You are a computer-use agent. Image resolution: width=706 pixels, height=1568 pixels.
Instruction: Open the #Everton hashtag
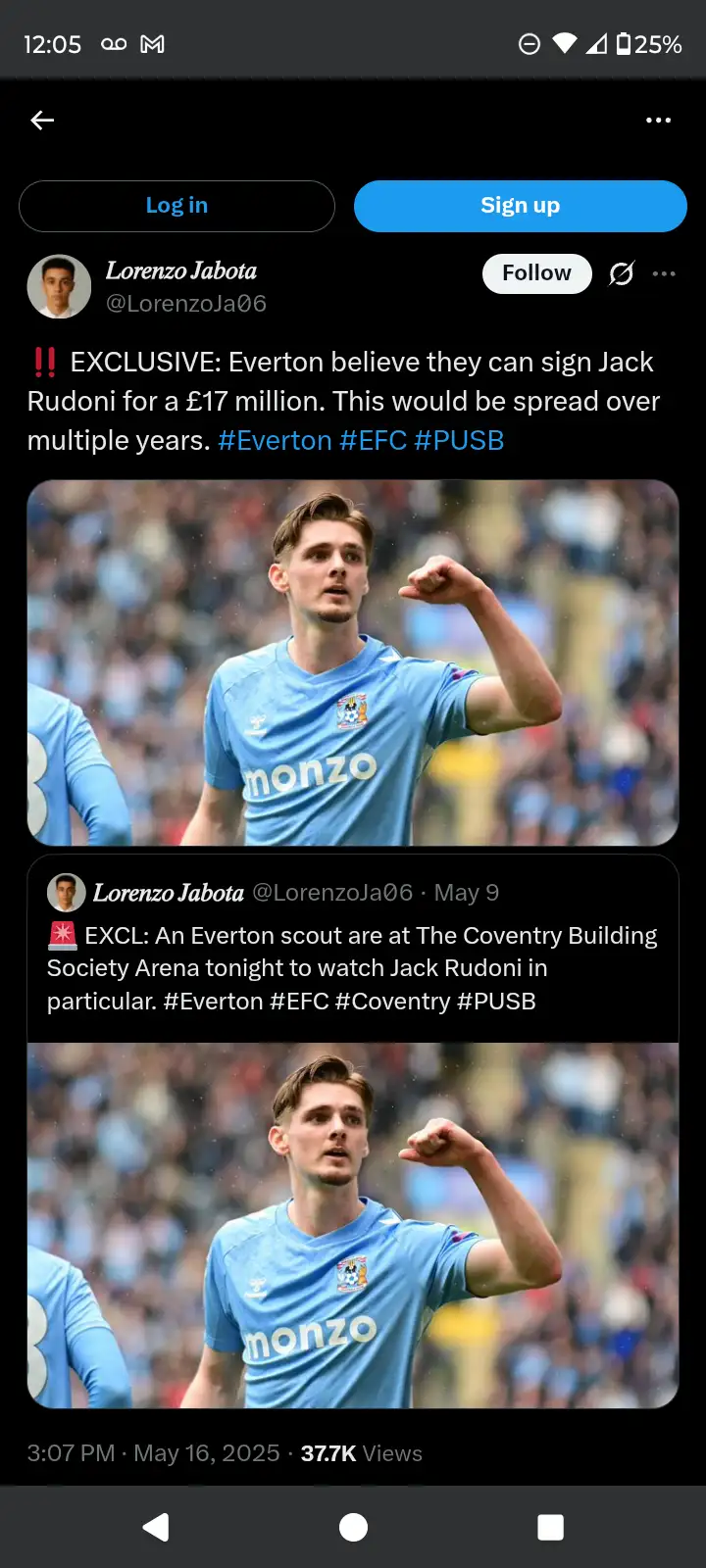[x=275, y=441]
